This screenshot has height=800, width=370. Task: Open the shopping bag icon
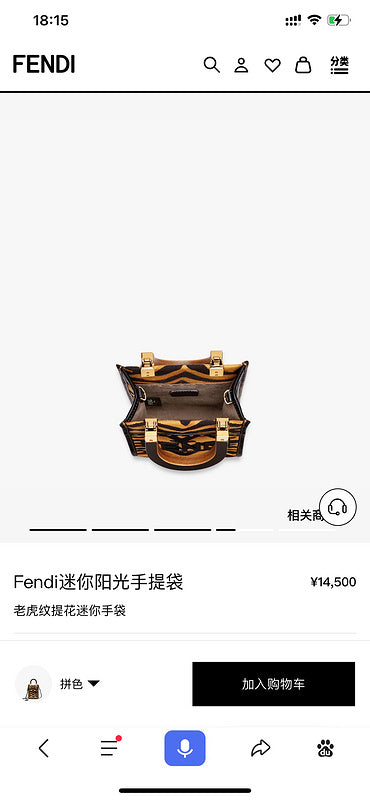point(303,65)
